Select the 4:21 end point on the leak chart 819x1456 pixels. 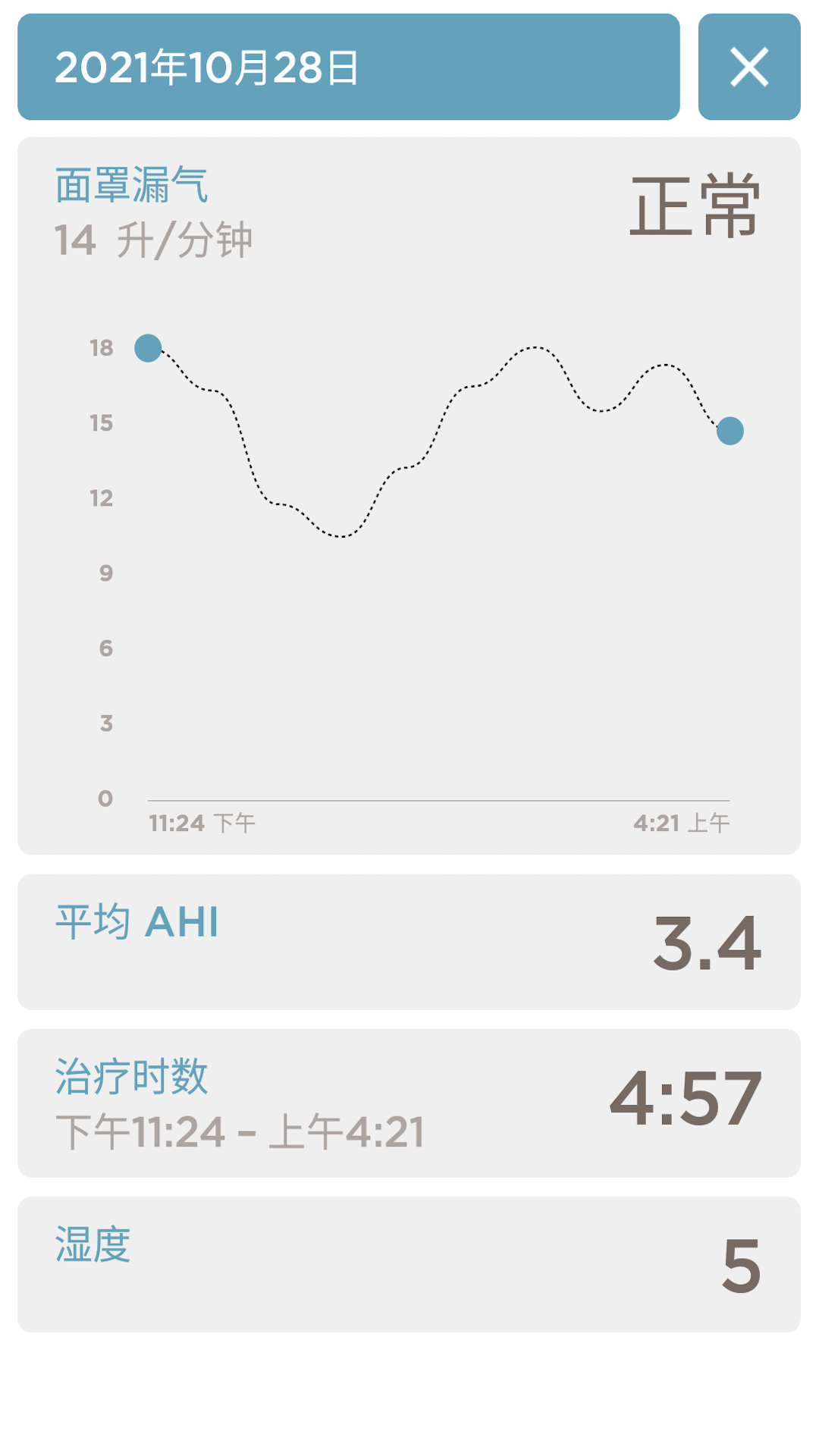(730, 431)
